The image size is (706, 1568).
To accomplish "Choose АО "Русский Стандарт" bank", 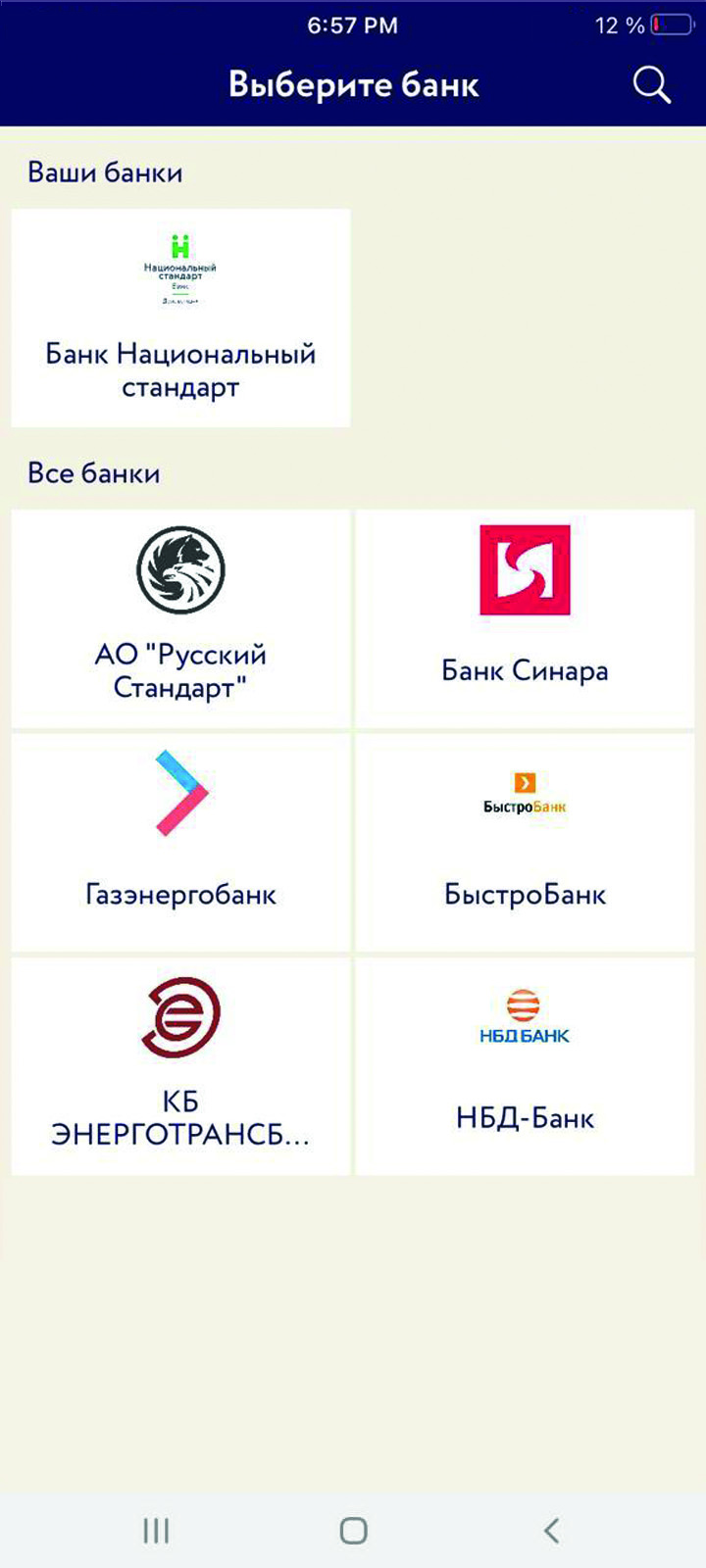I will [180, 618].
